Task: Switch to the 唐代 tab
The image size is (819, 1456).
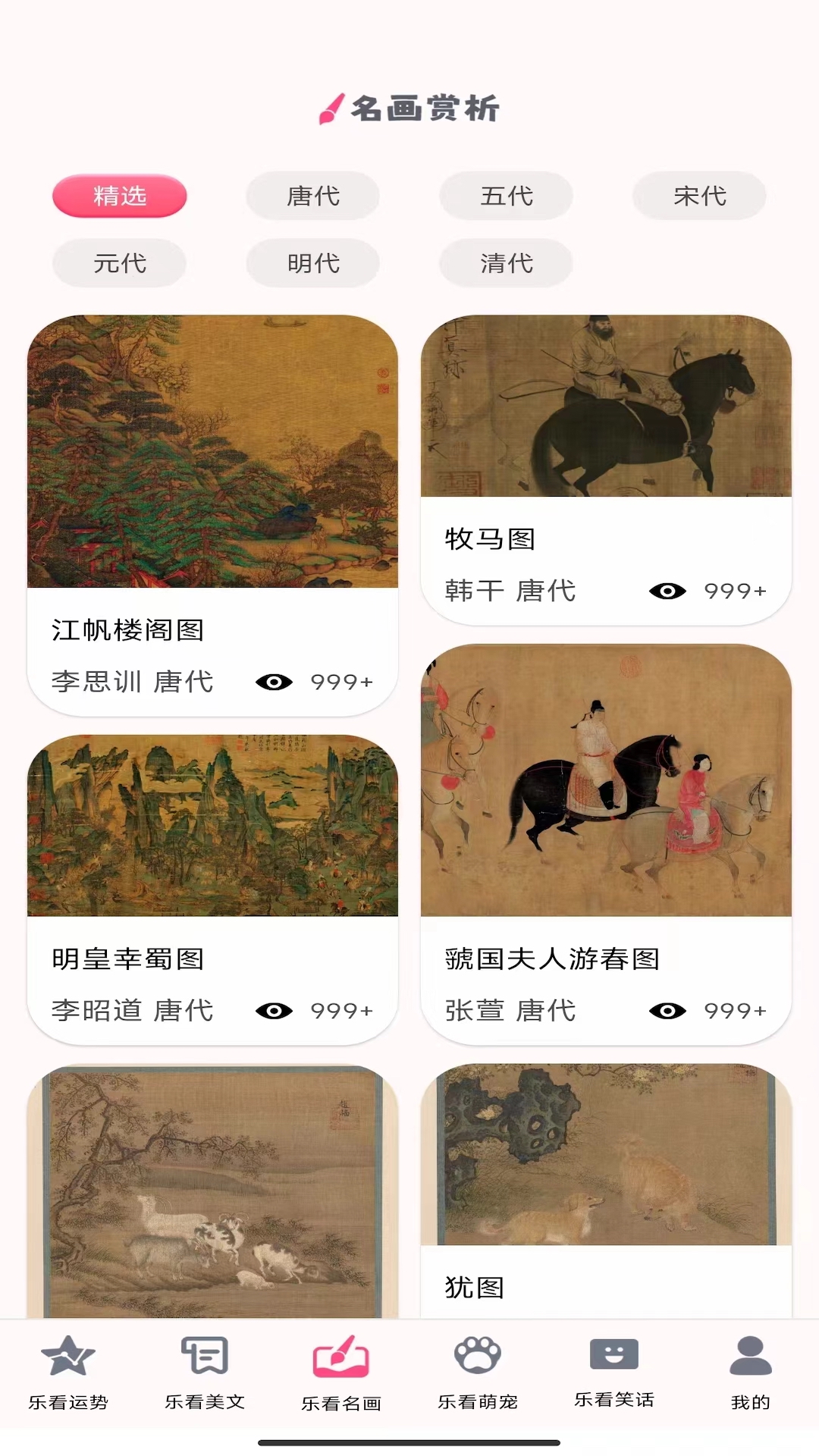Action: (312, 196)
